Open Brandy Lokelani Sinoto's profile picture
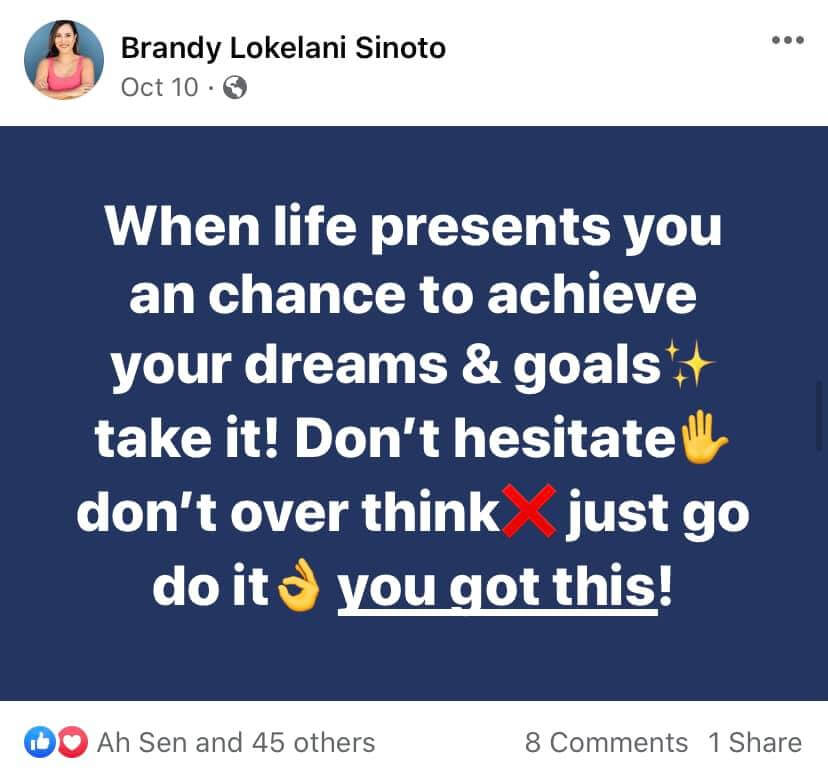Image resolution: width=828 pixels, height=775 pixels. click(x=64, y=60)
